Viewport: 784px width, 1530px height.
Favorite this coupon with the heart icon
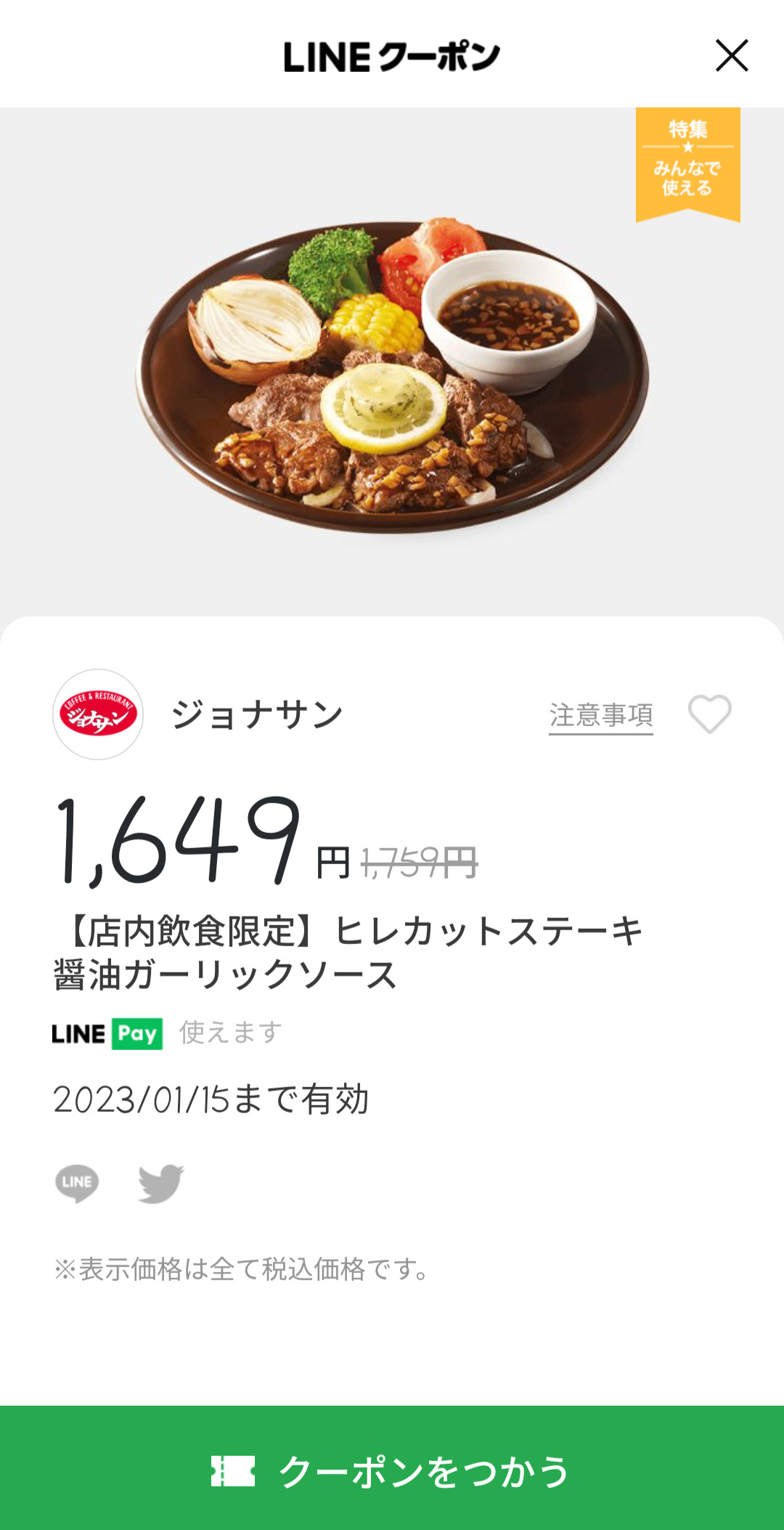(x=709, y=715)
